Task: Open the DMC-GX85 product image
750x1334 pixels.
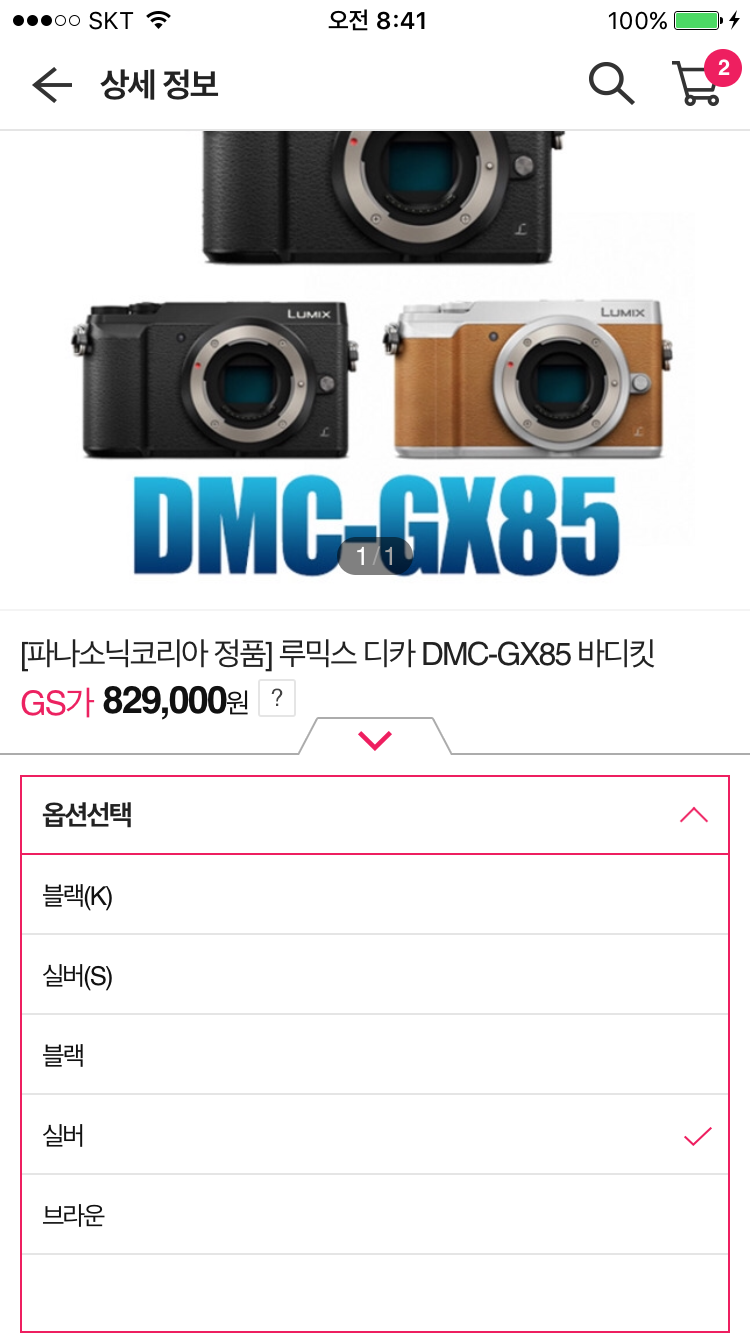Action: click(x=375, y=370)
